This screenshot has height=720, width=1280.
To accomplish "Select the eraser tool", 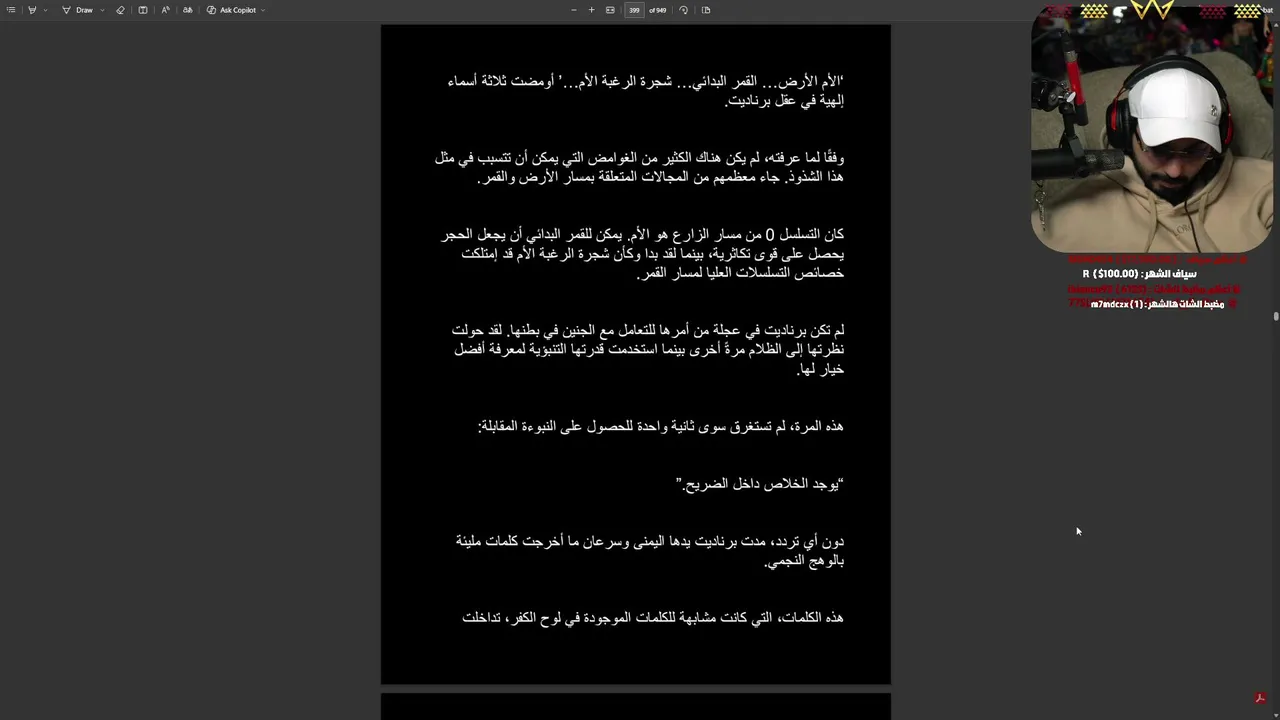I will (120, 10).
